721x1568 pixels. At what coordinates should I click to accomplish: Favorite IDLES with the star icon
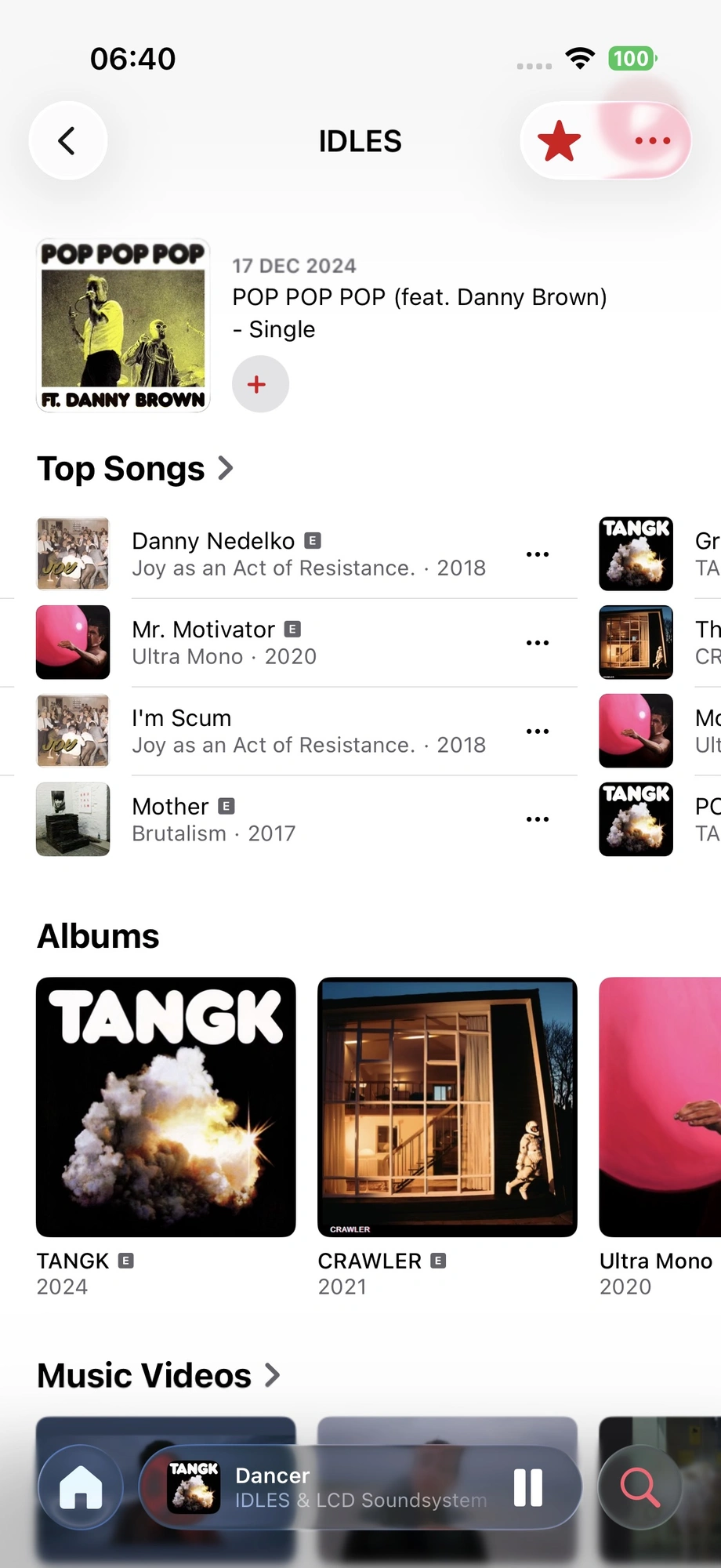tap(560, 141)
